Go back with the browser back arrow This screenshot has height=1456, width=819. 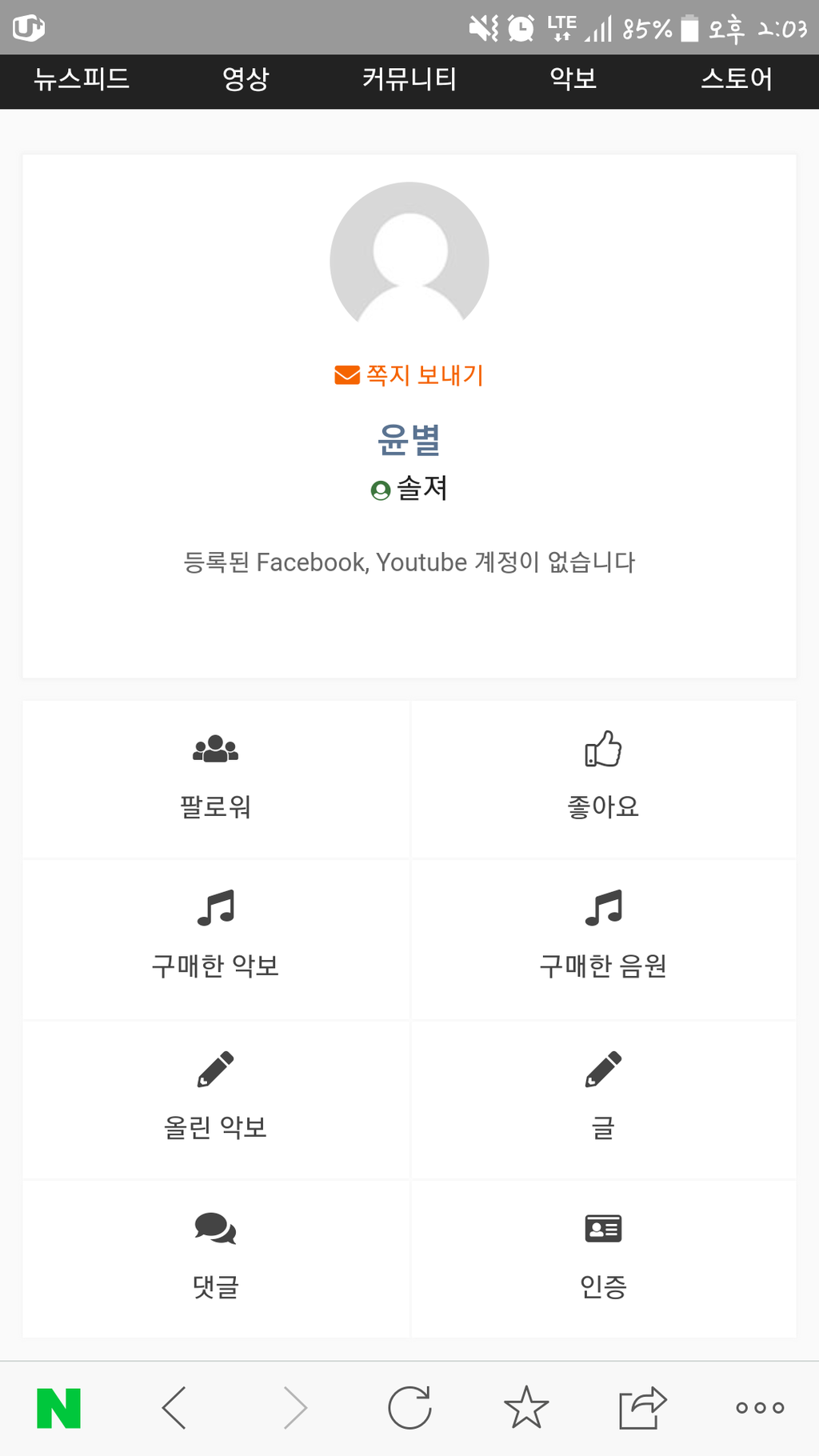coord(174,1408)
